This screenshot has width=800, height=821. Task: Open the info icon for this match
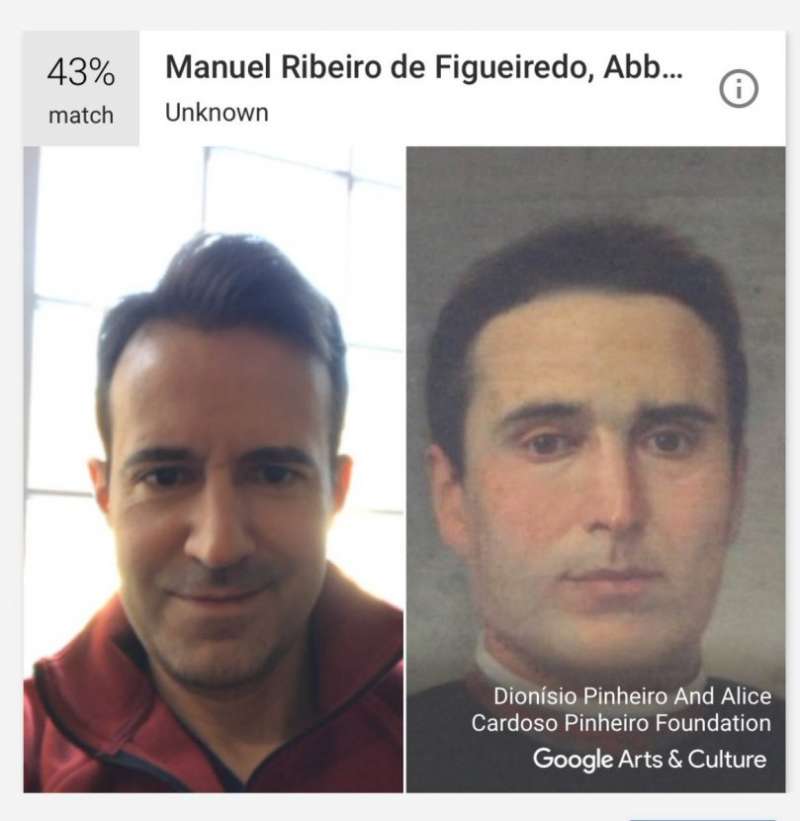tap(739, 90)
